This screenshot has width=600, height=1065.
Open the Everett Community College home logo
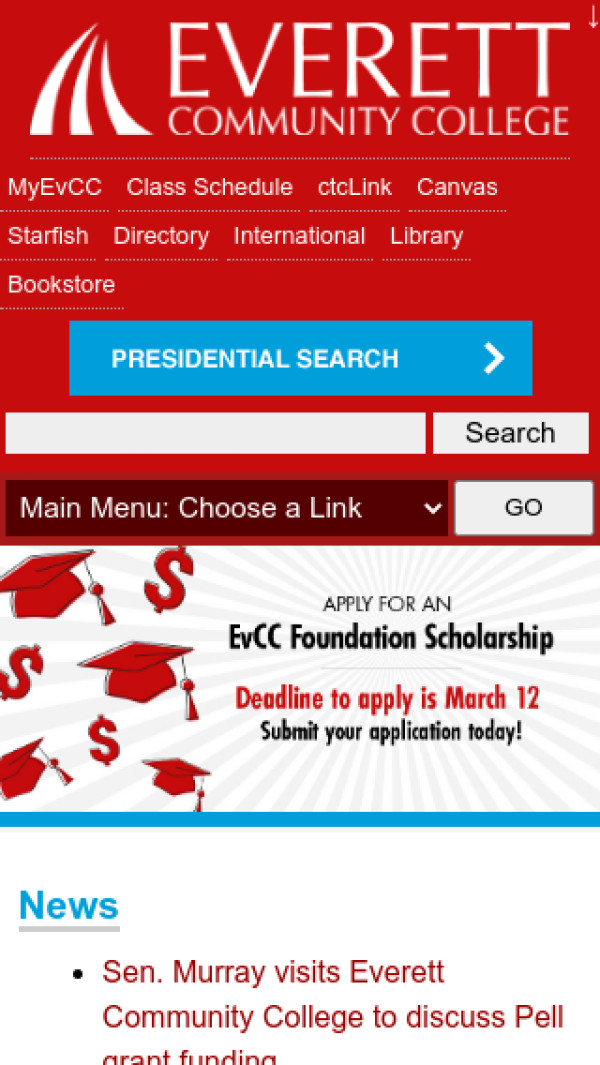(x=300, y=80)
